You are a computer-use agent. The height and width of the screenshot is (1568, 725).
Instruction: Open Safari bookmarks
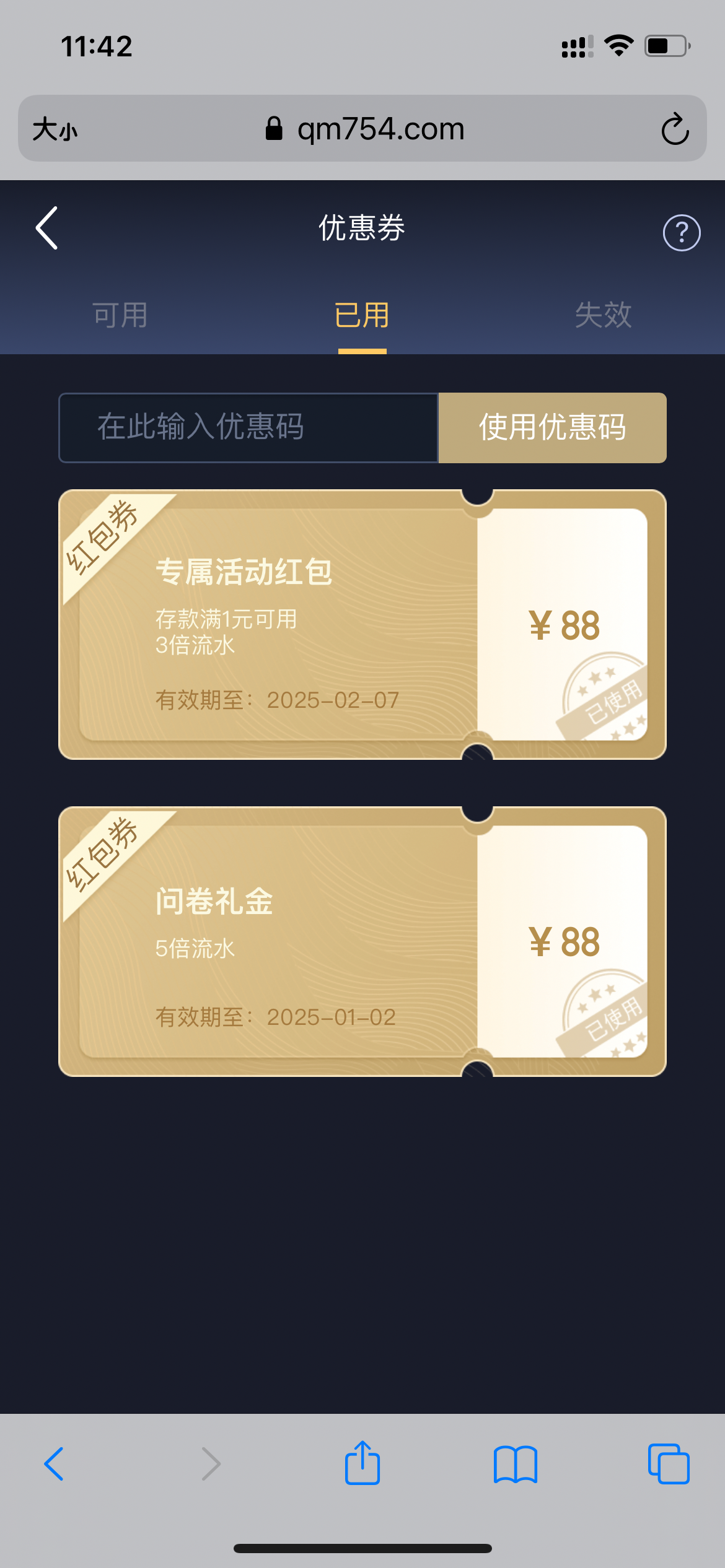coord(515,1464)
